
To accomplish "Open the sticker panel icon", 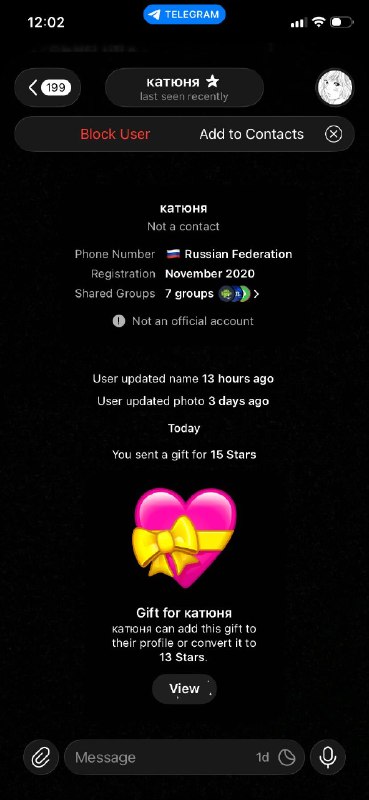I will [287, 757].
